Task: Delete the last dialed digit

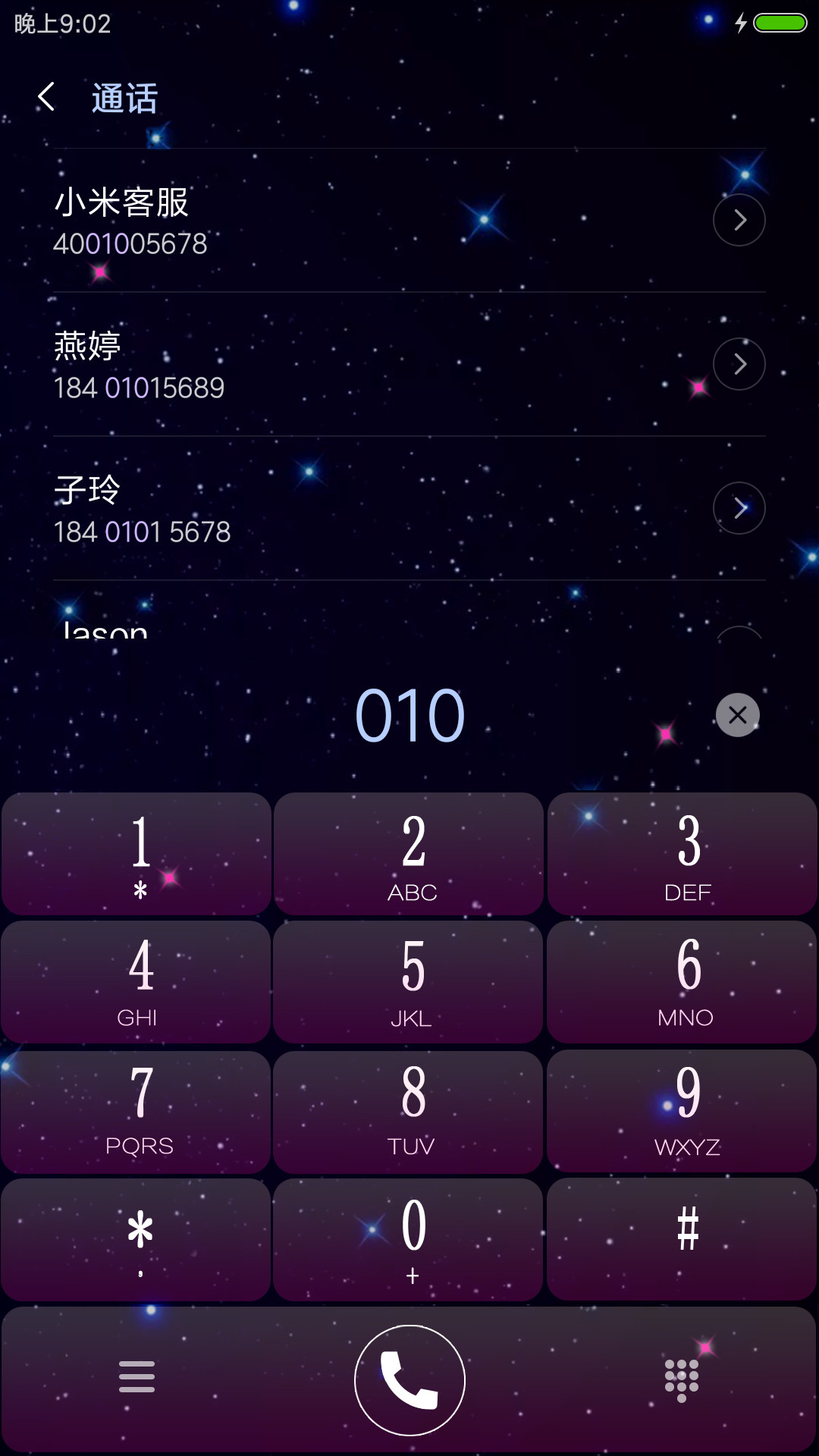Action: click(x=738, y=715)
